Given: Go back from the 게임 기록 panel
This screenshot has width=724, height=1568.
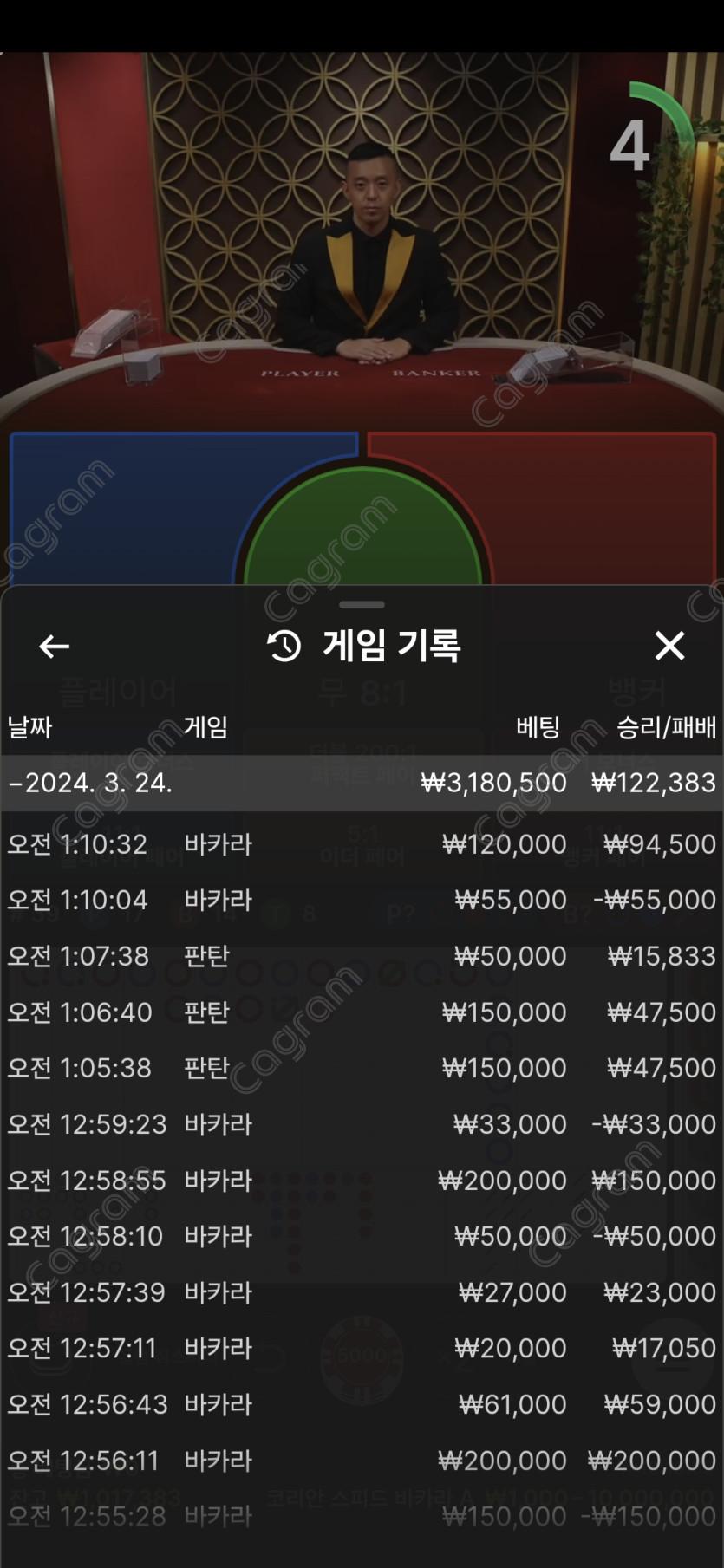Looking at the screenshot, I should pos(54,646).
